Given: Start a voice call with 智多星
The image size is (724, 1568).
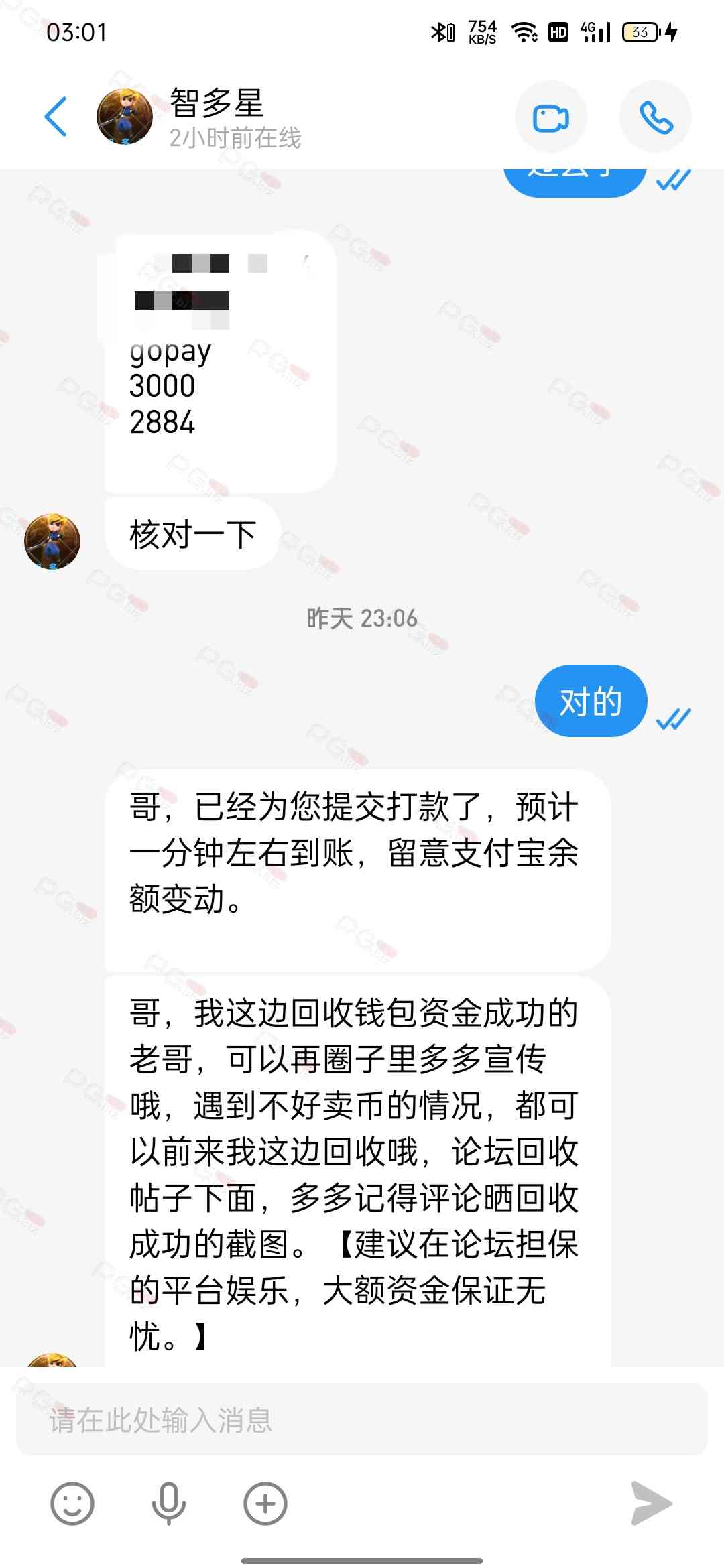Looking at the screenshot, I should pyautogui.click(x=655, y=118).
